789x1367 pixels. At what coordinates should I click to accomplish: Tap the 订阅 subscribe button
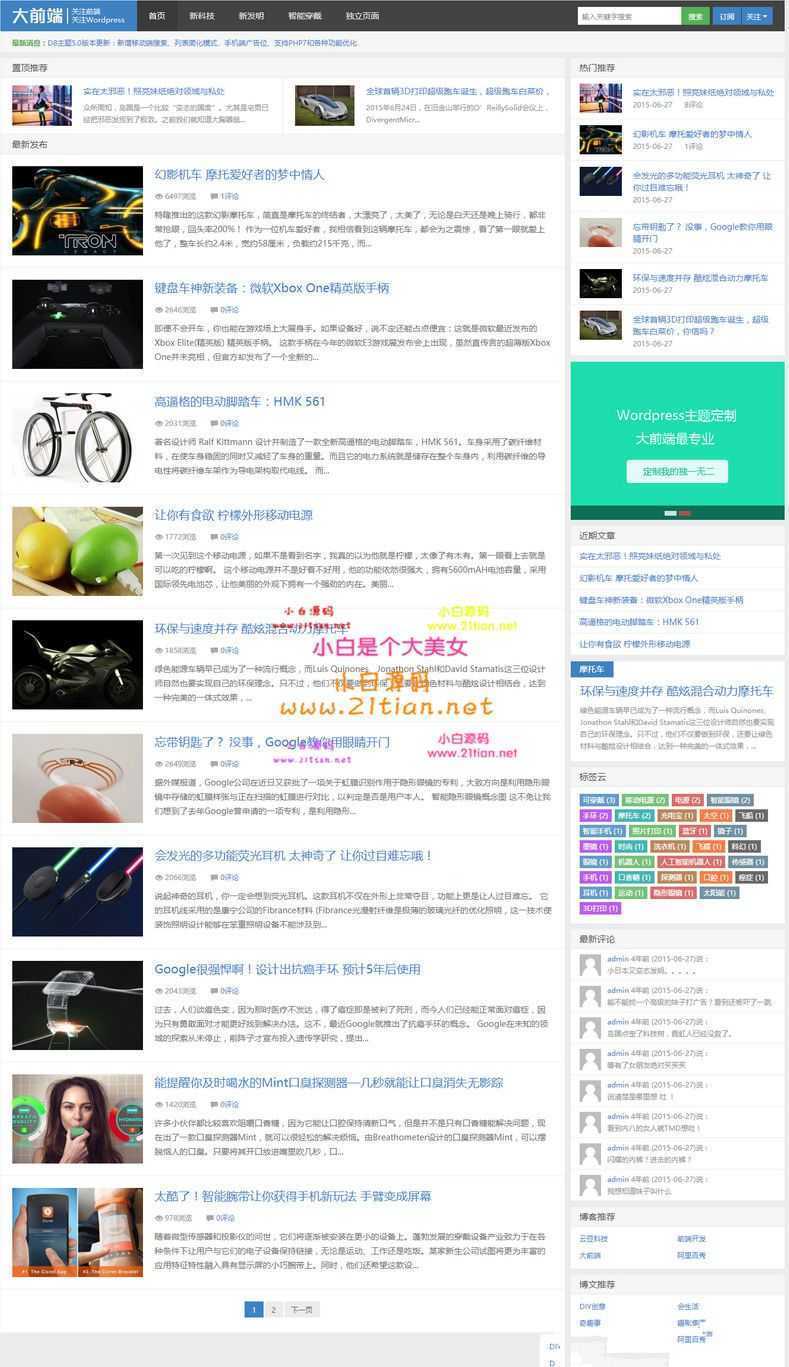point(727,16)
